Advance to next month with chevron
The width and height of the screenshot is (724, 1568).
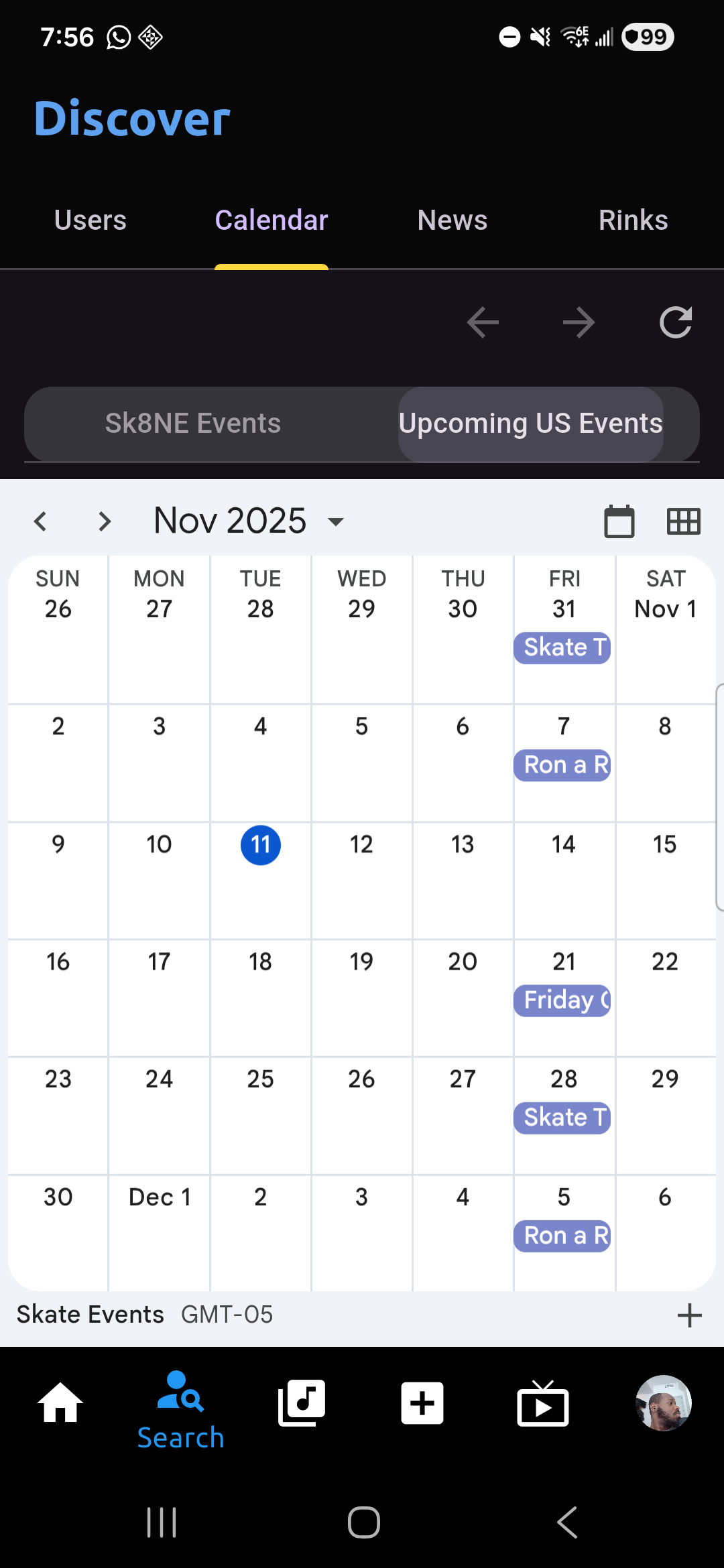[x=104, y=521]
